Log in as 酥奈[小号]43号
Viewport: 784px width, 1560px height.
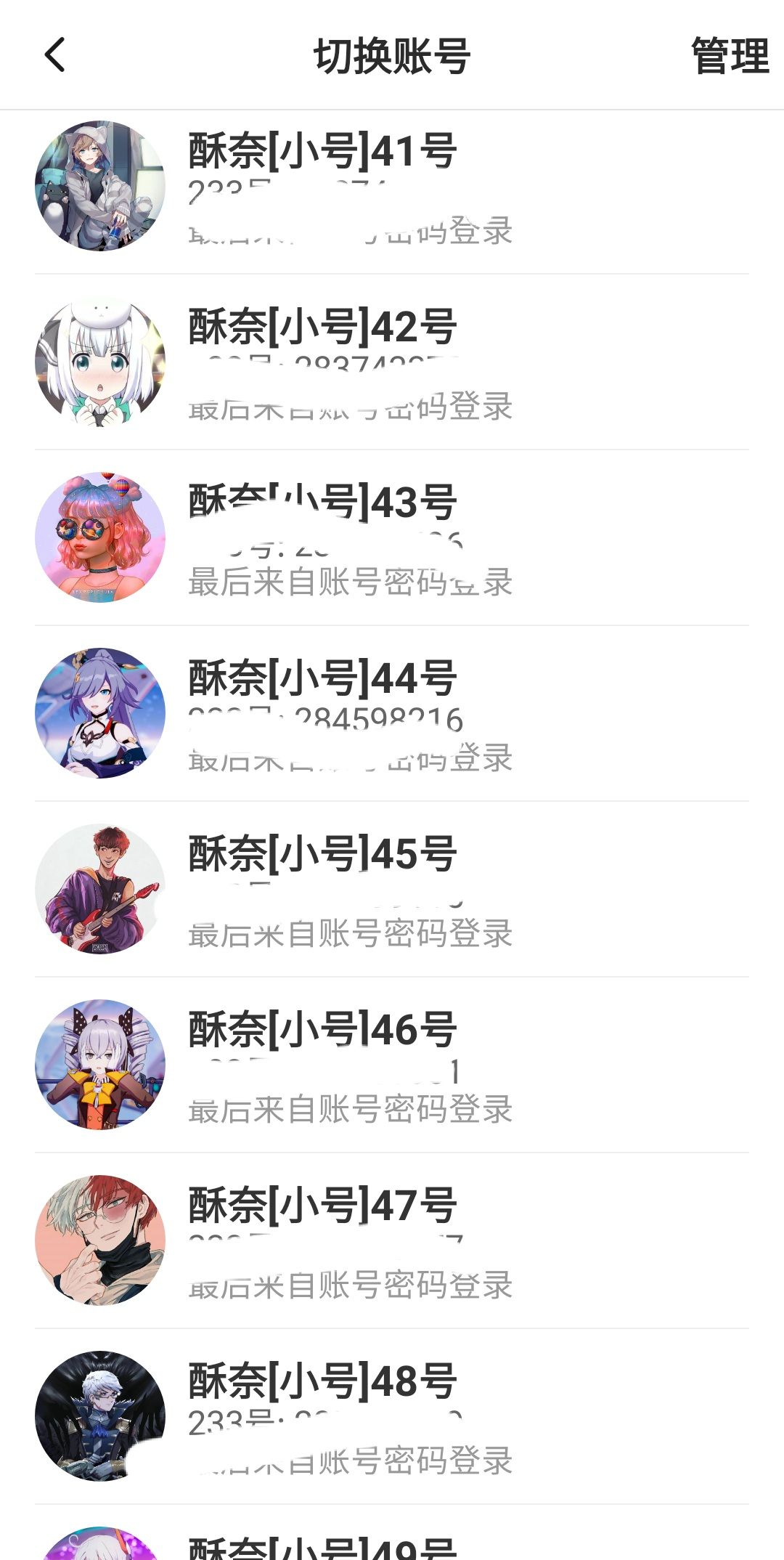pos(392,539)
